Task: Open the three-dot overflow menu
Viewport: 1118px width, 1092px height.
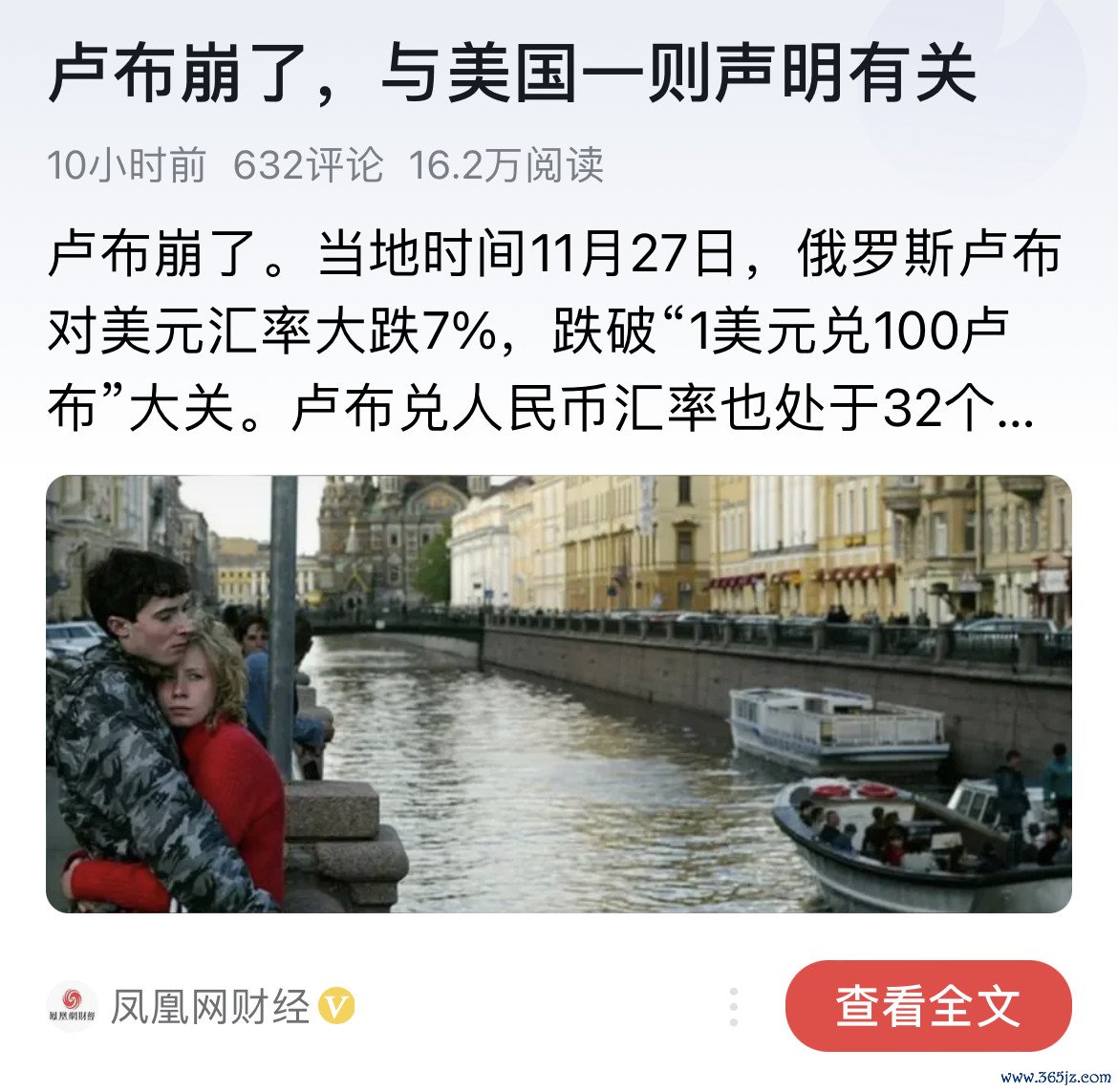Action: (733, 1007)
